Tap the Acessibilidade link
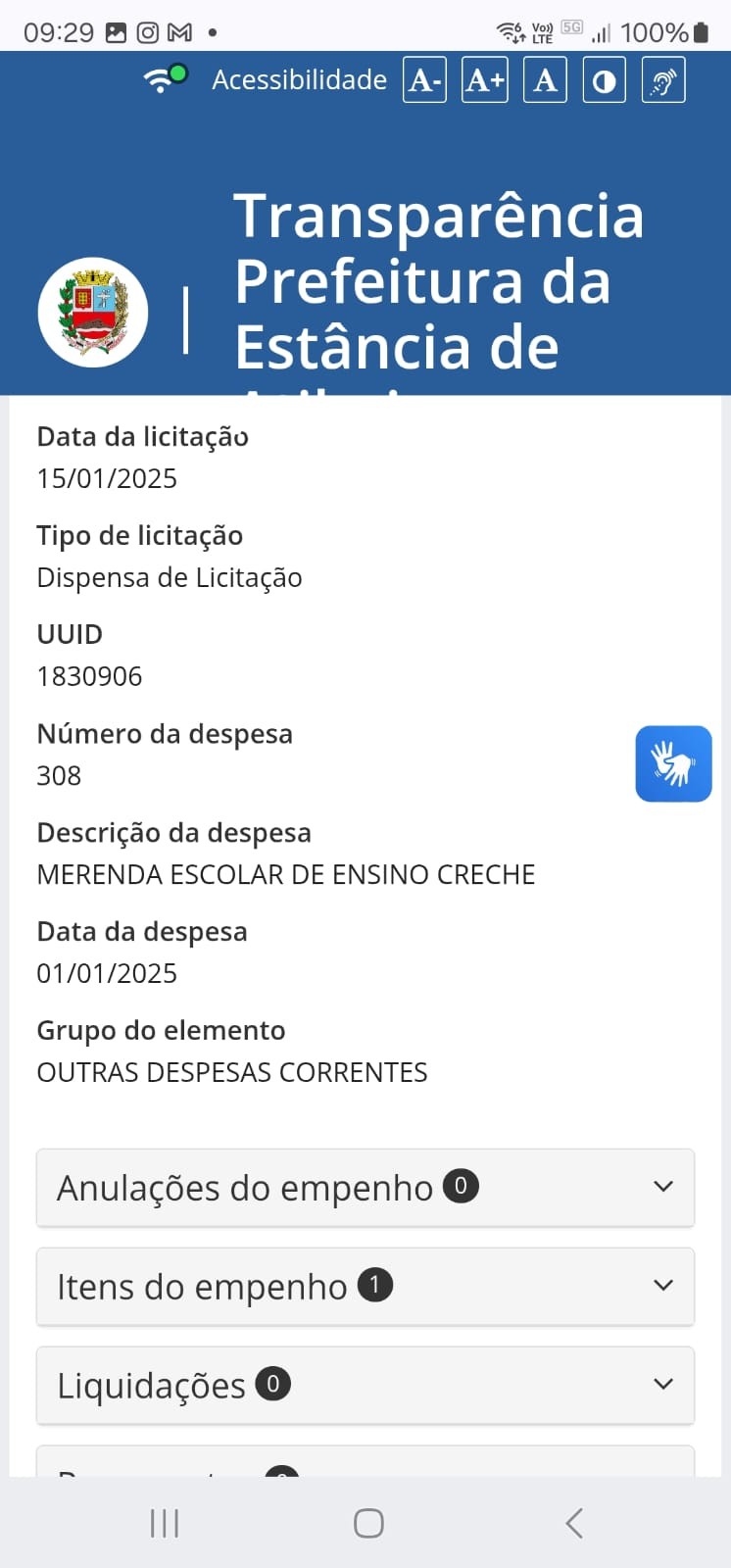Screen dimensions: 731x1568 299,80
